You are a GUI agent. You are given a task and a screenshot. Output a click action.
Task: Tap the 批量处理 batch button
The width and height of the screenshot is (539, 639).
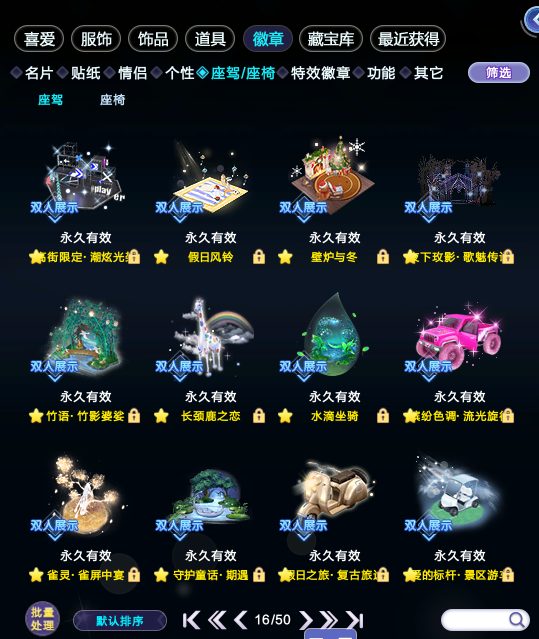tap(42, 619)
